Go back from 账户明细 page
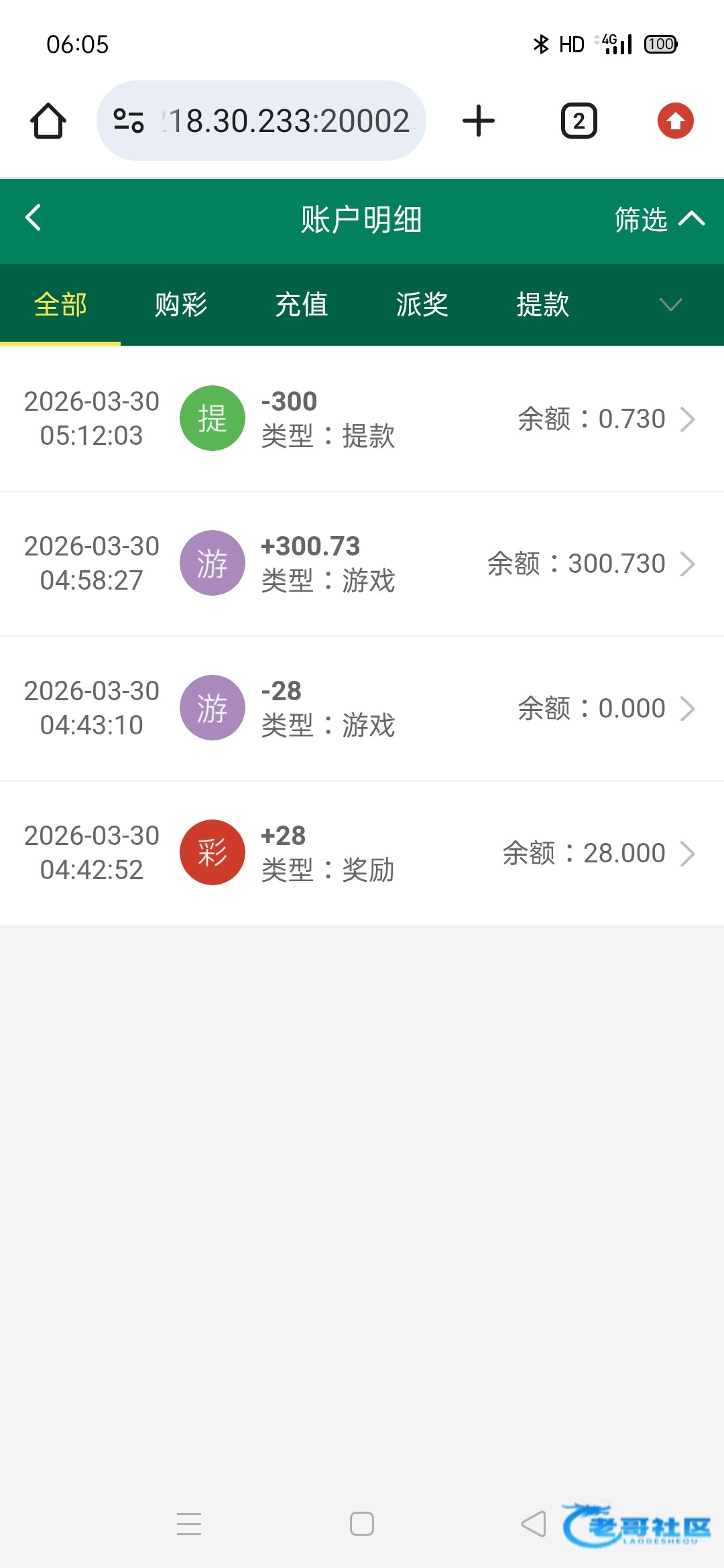The image size is (724, 1568). coord(34,218)
